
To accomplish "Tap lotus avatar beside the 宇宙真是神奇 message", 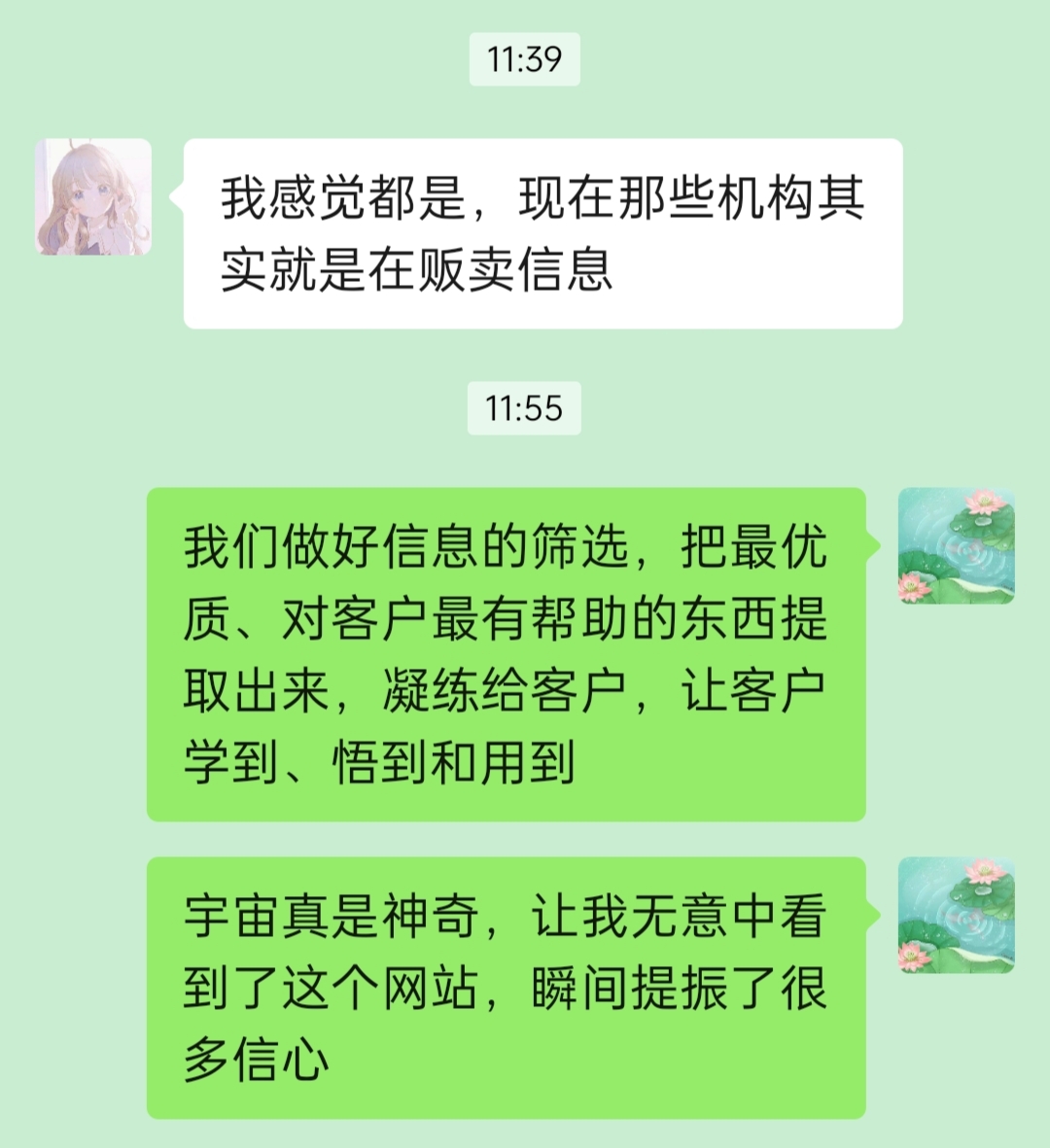I will coord(956,915).
